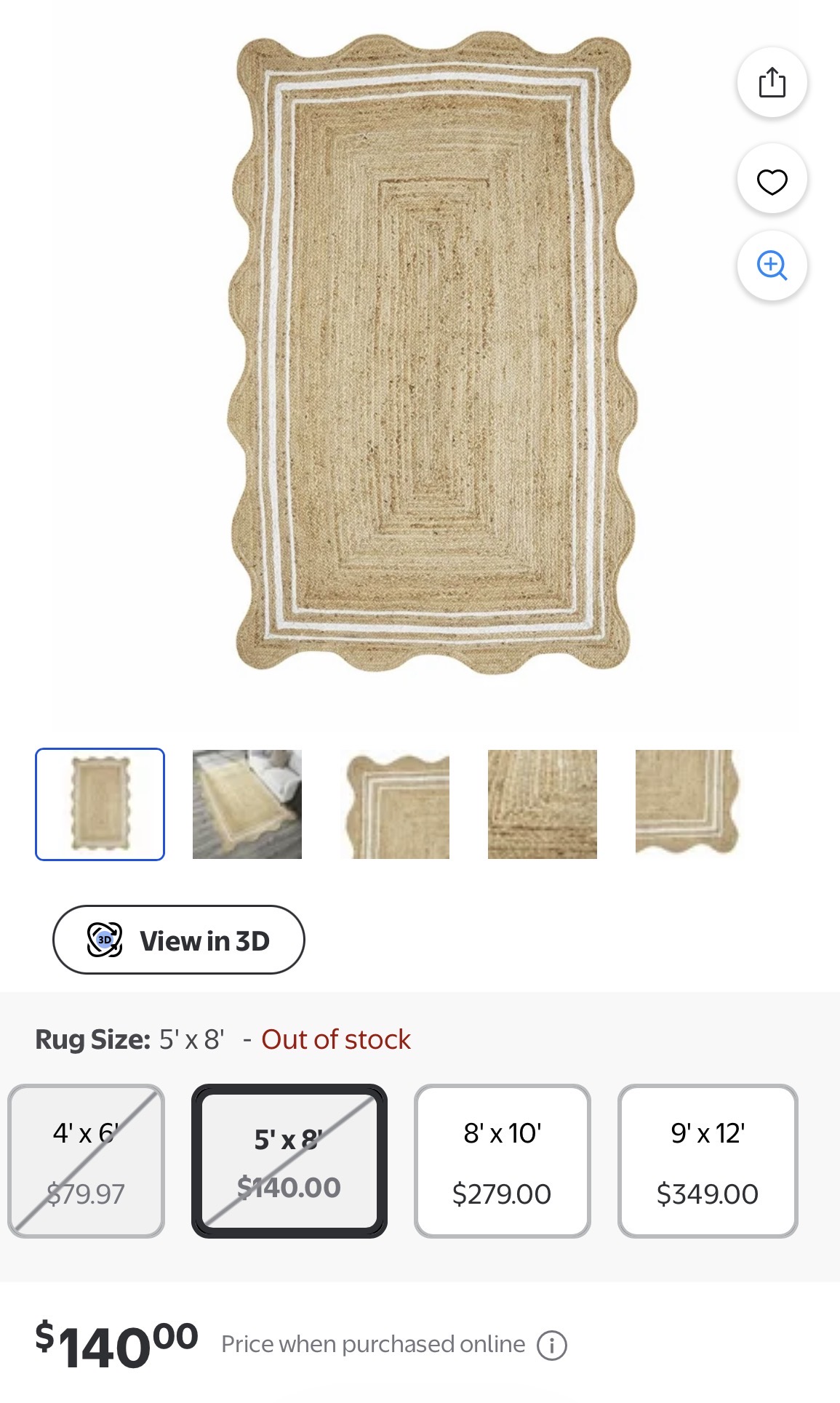
Task: Select the 5' x 8' size option
Action: pos(289,1161)
